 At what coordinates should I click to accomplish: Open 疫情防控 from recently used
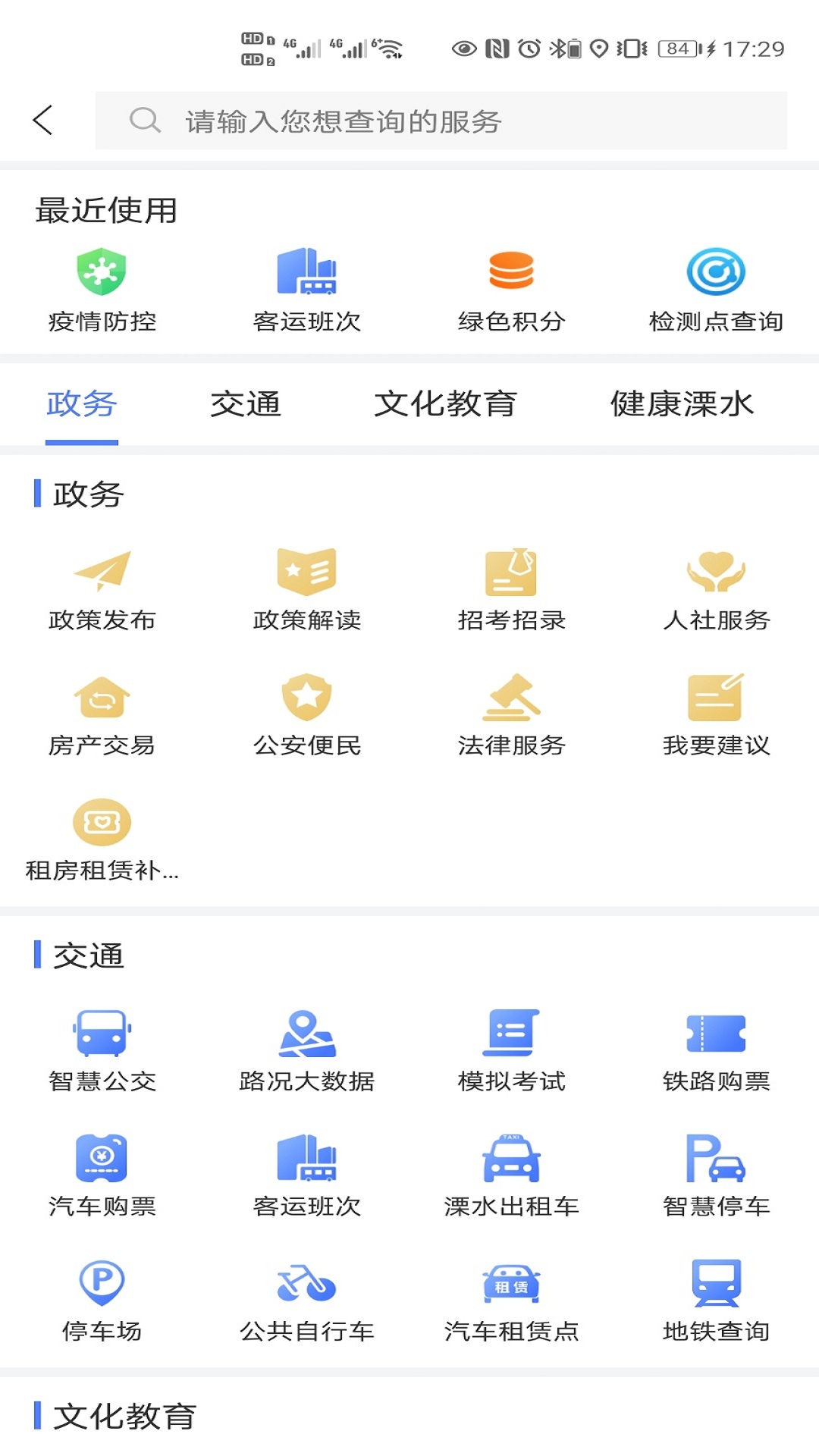(x=102, y=289)
